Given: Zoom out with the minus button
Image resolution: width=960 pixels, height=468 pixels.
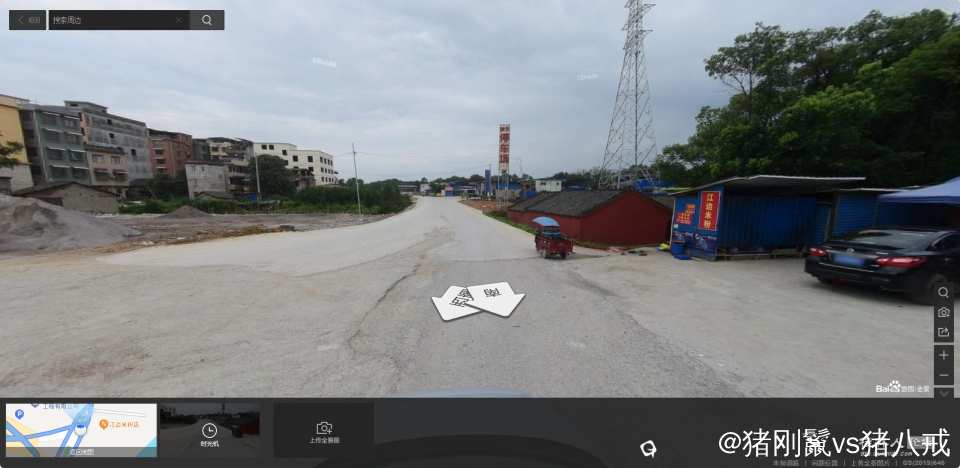Looking at the screenshot, I should pyautogui.click(x=943, y=375).
